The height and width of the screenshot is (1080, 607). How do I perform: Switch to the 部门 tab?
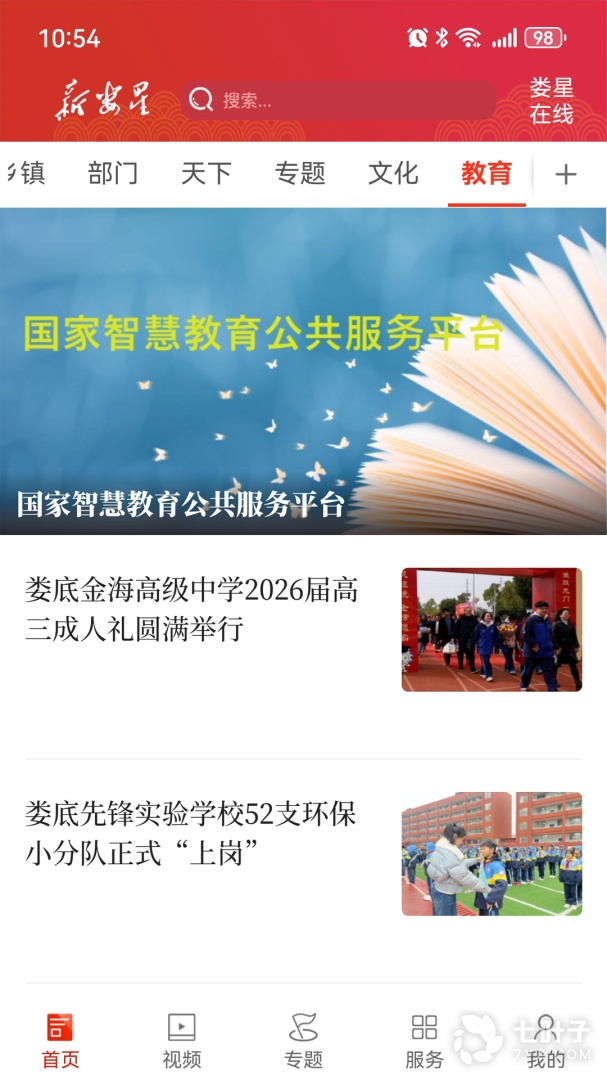[113, 173]
